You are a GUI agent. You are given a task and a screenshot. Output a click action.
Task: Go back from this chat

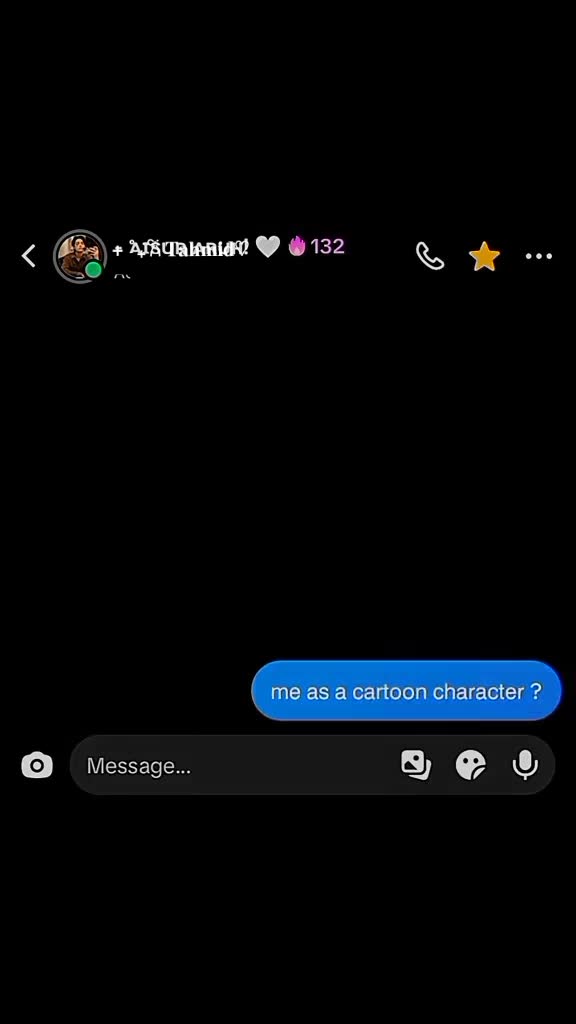coord(29,256)
